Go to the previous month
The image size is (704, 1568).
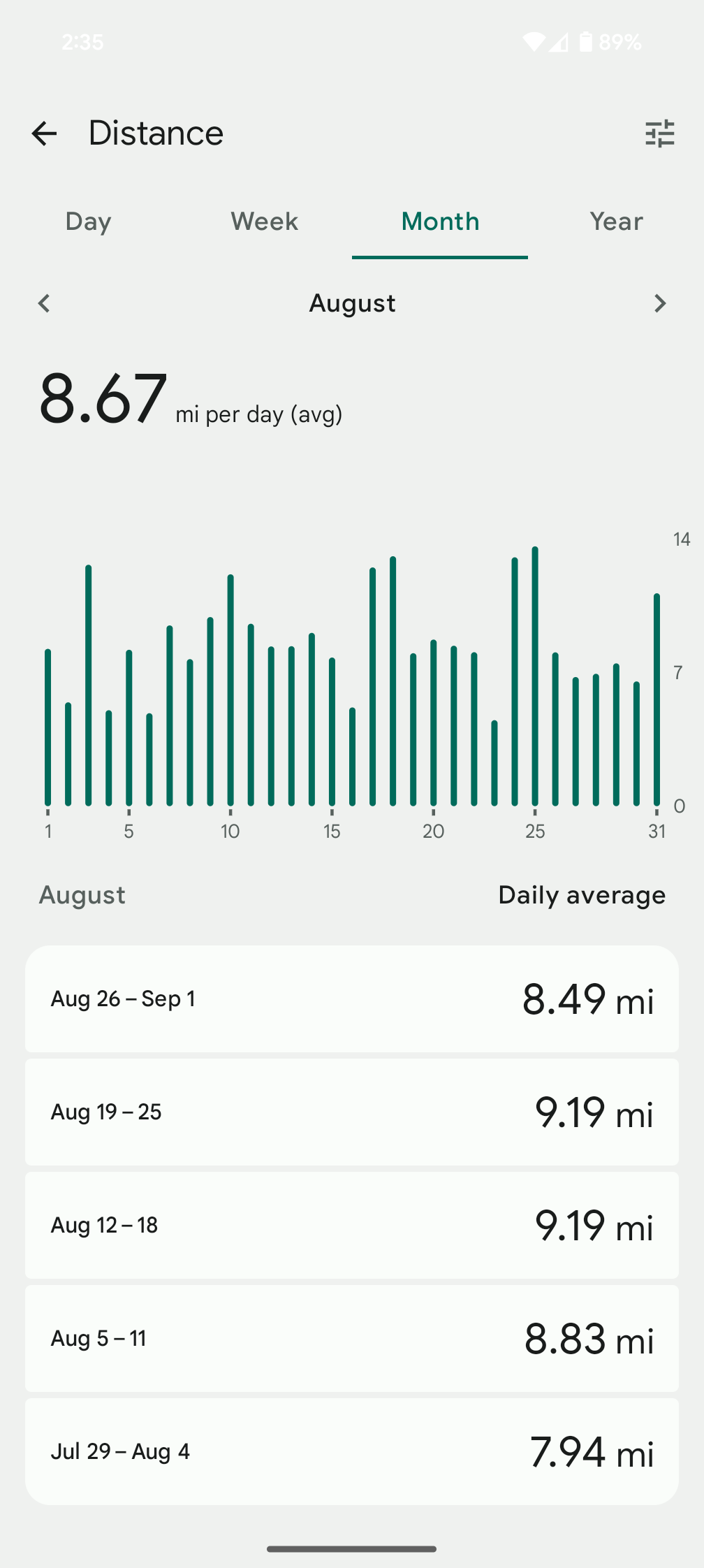pos(44,303)
